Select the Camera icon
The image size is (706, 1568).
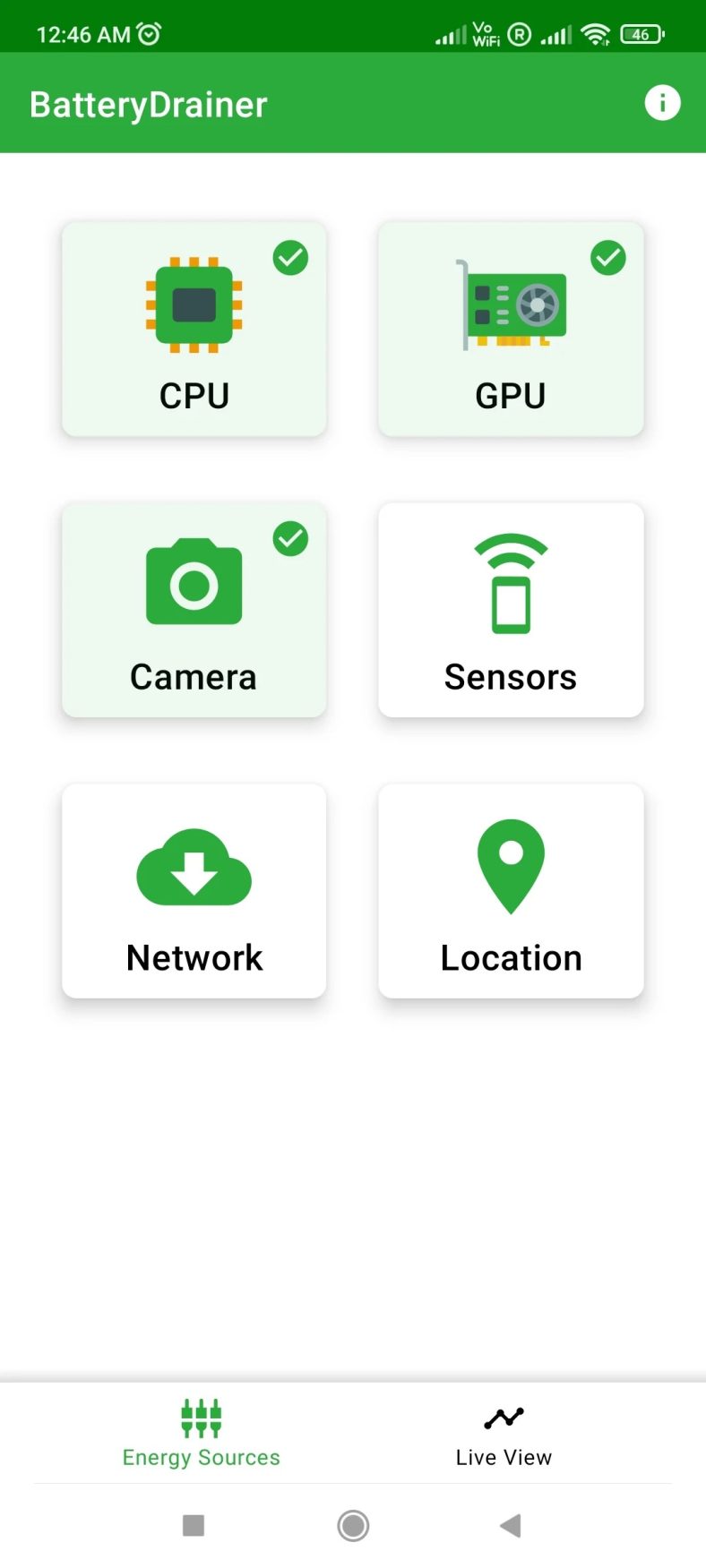point(194,582)
